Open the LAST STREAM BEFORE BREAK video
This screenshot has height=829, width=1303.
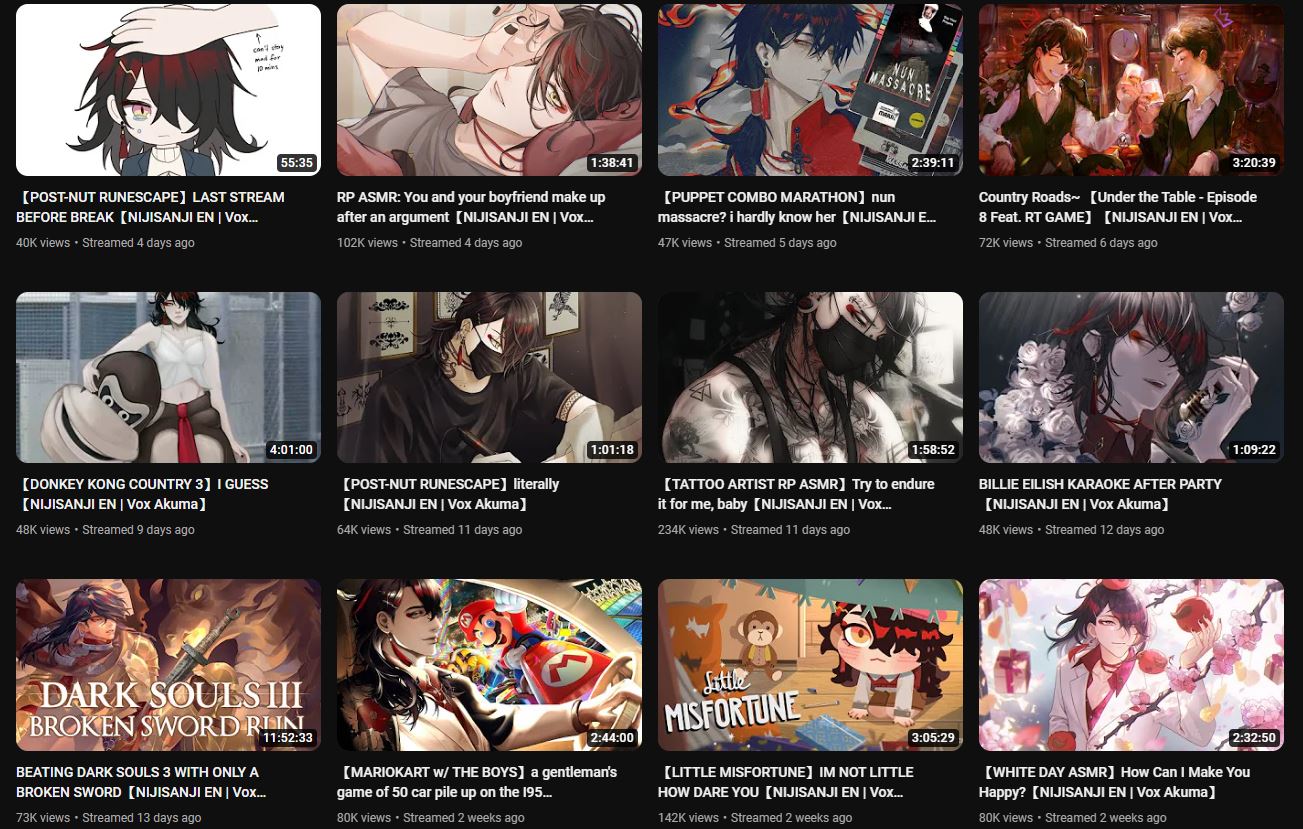click(168, 90)
